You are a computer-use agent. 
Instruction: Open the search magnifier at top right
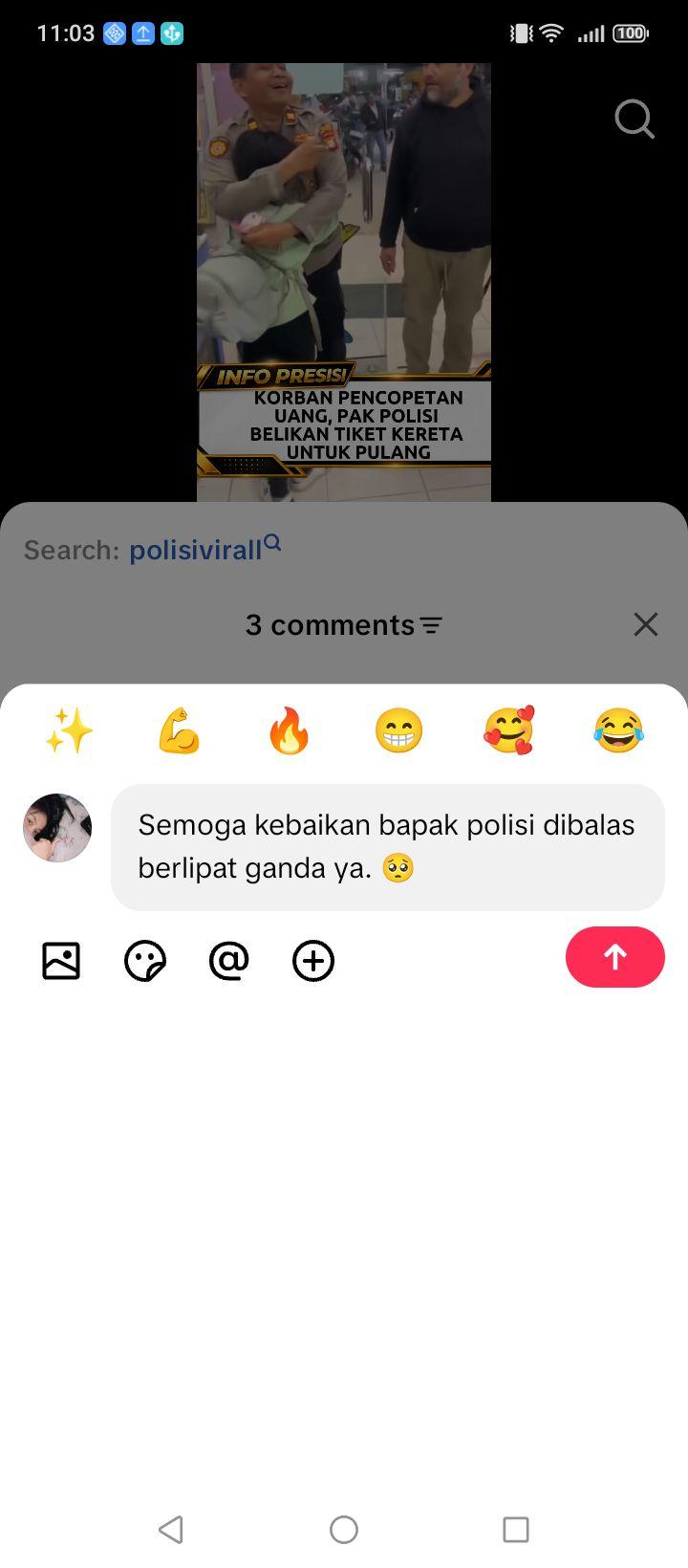click(x=634, y=120)
